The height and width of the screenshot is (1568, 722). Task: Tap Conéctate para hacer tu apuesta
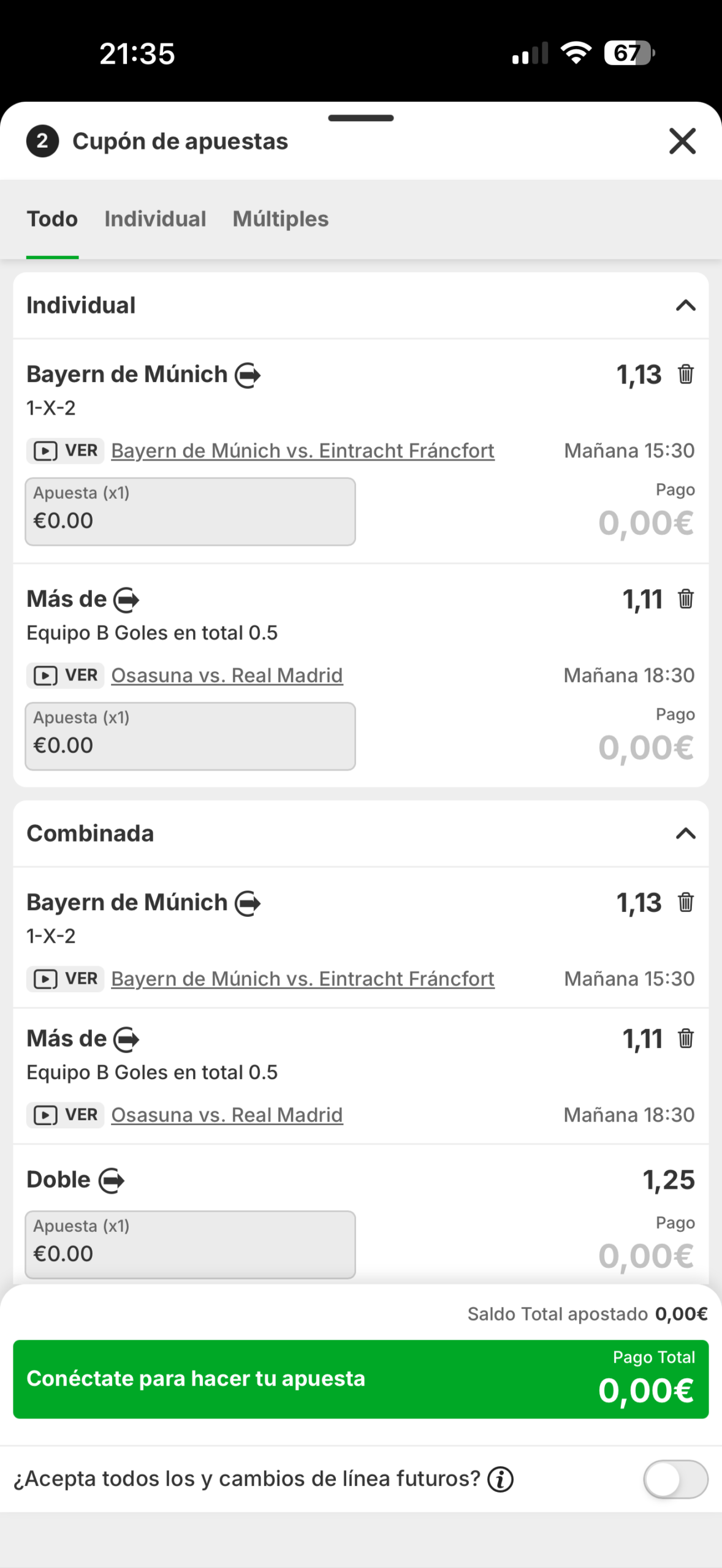click(360, 1379)
